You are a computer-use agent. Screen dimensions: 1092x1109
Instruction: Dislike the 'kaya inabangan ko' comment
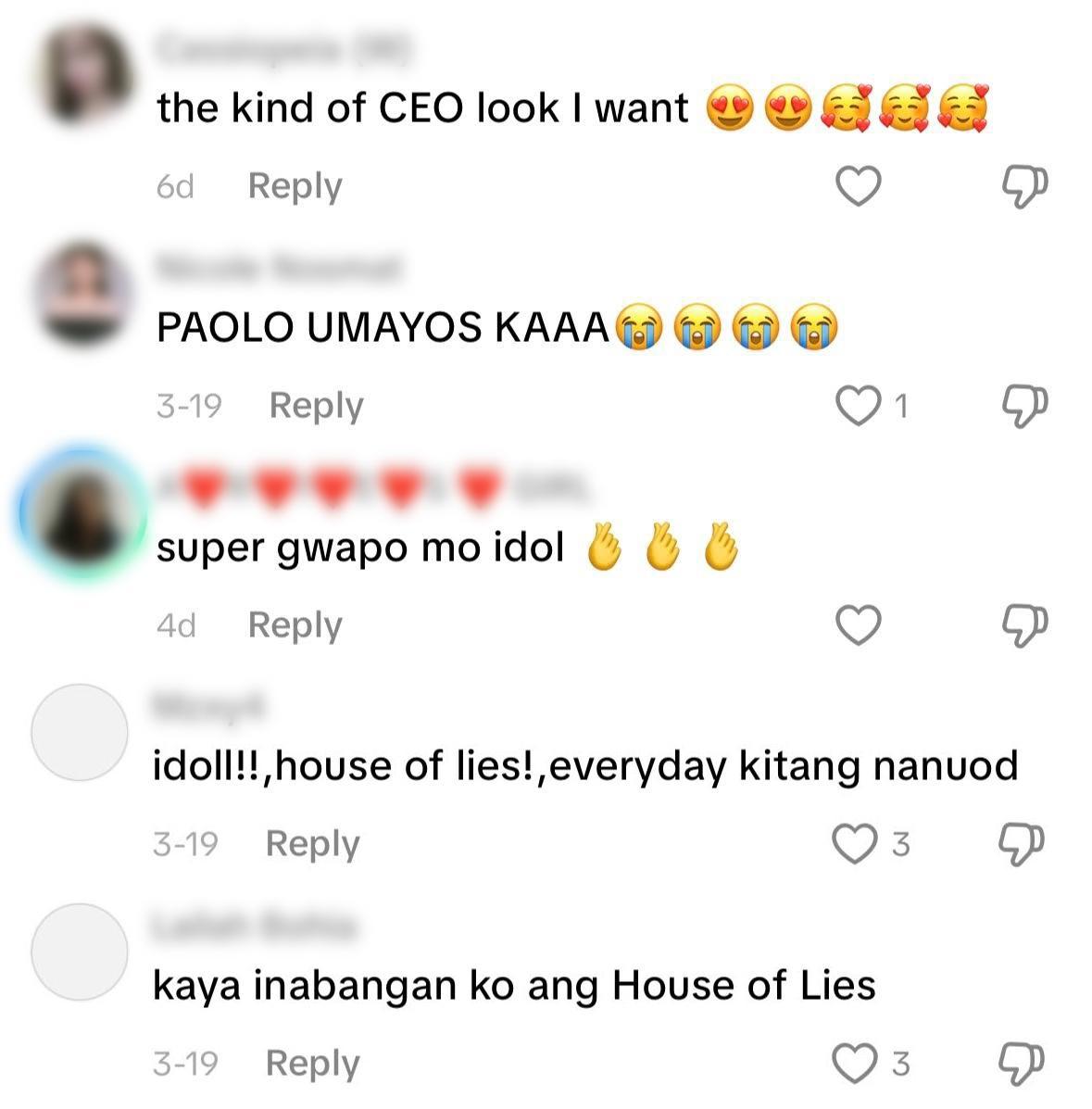tap(1022, 1064)
